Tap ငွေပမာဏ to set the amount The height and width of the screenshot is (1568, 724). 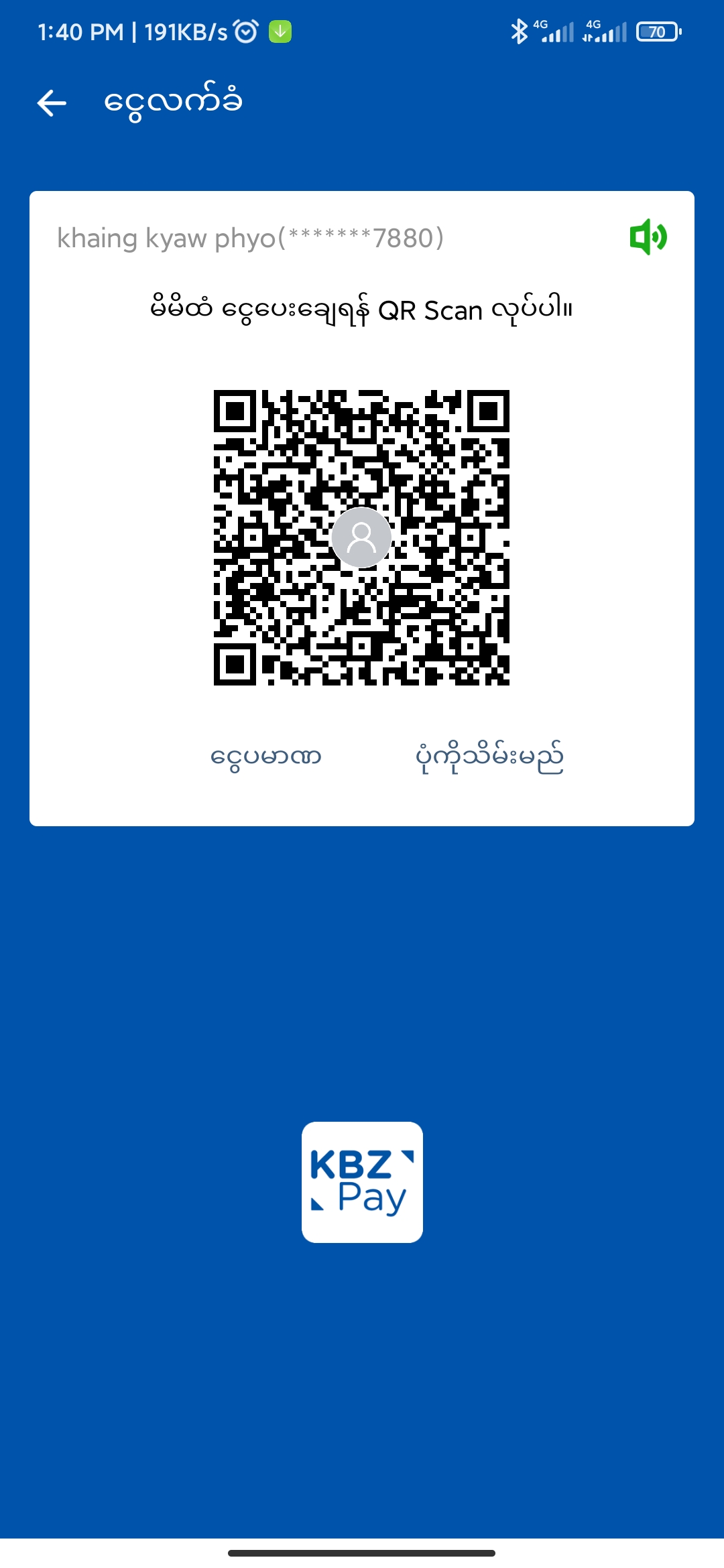[x=266, y=757]
